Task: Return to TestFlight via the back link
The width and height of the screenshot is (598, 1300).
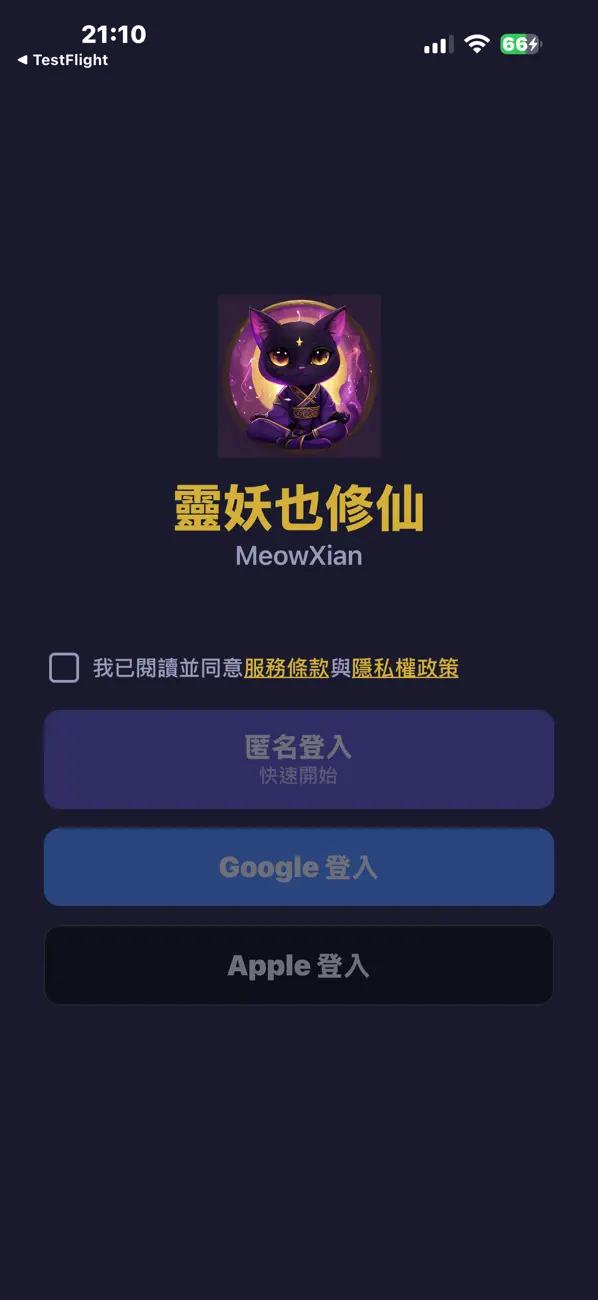Action: point(62,60)
